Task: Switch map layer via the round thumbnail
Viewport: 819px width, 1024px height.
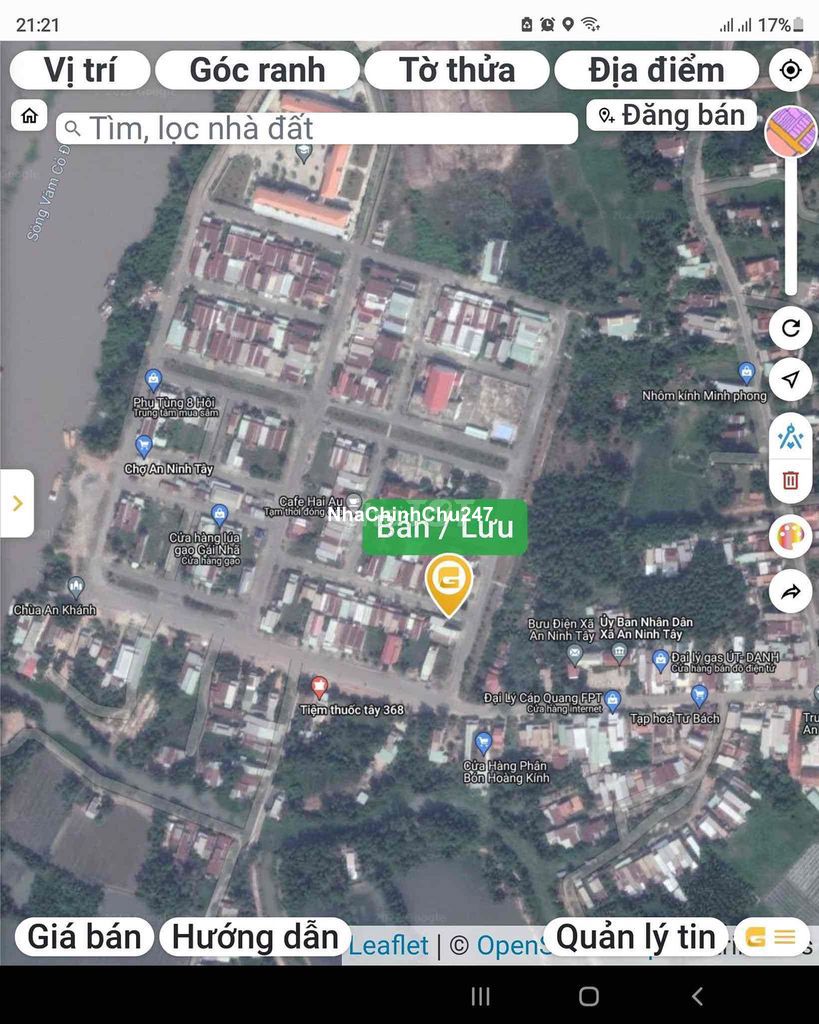Action: [791, 132]
